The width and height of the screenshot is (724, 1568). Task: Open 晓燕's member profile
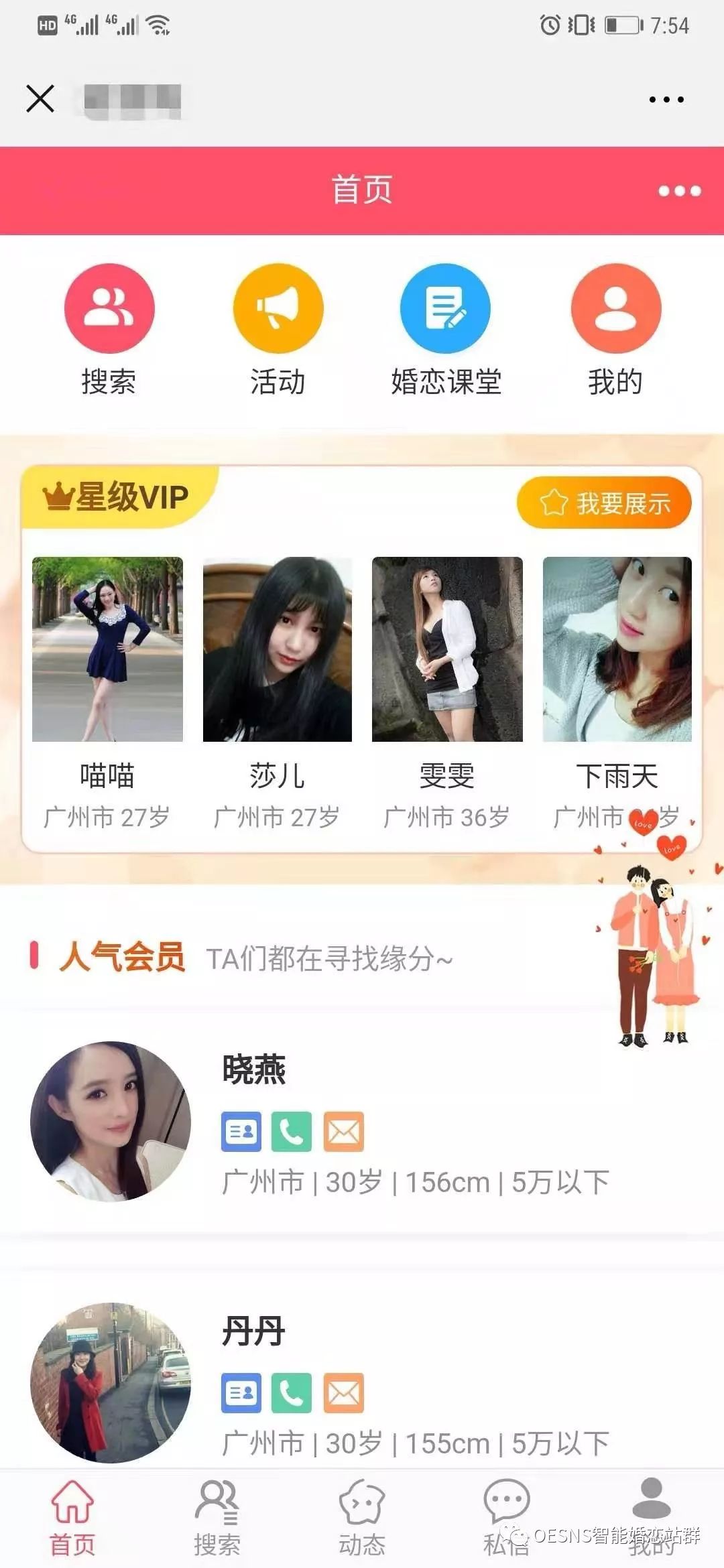(111, 1121)
